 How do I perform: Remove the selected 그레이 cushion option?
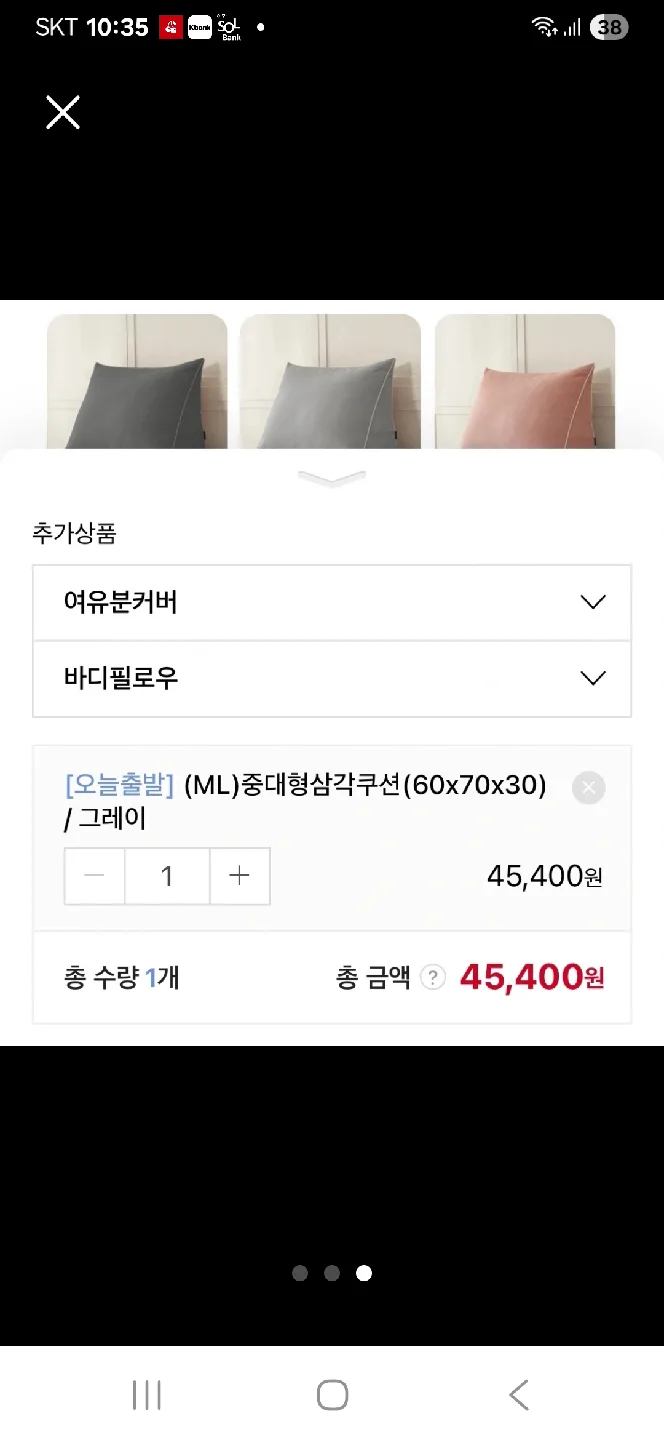[588, 788]
